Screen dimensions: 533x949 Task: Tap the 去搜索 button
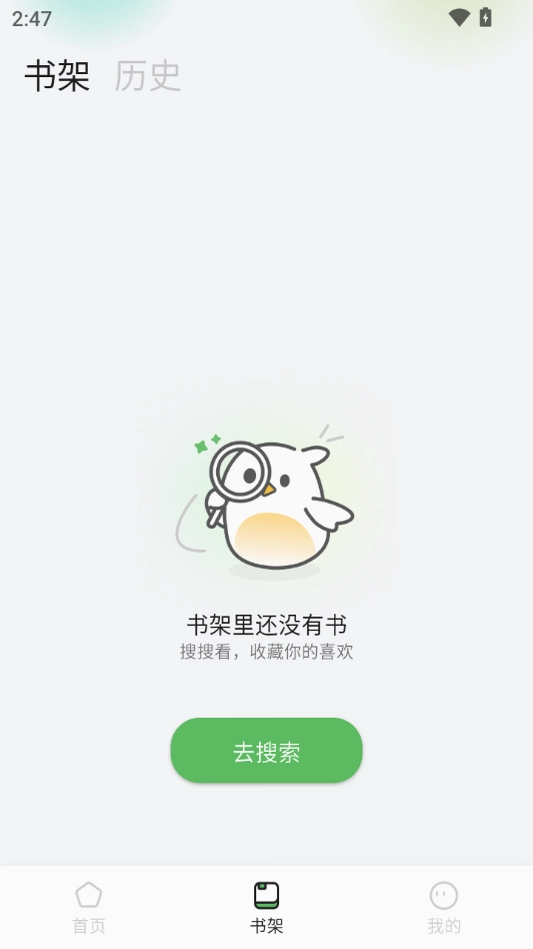tap(266, 750)
